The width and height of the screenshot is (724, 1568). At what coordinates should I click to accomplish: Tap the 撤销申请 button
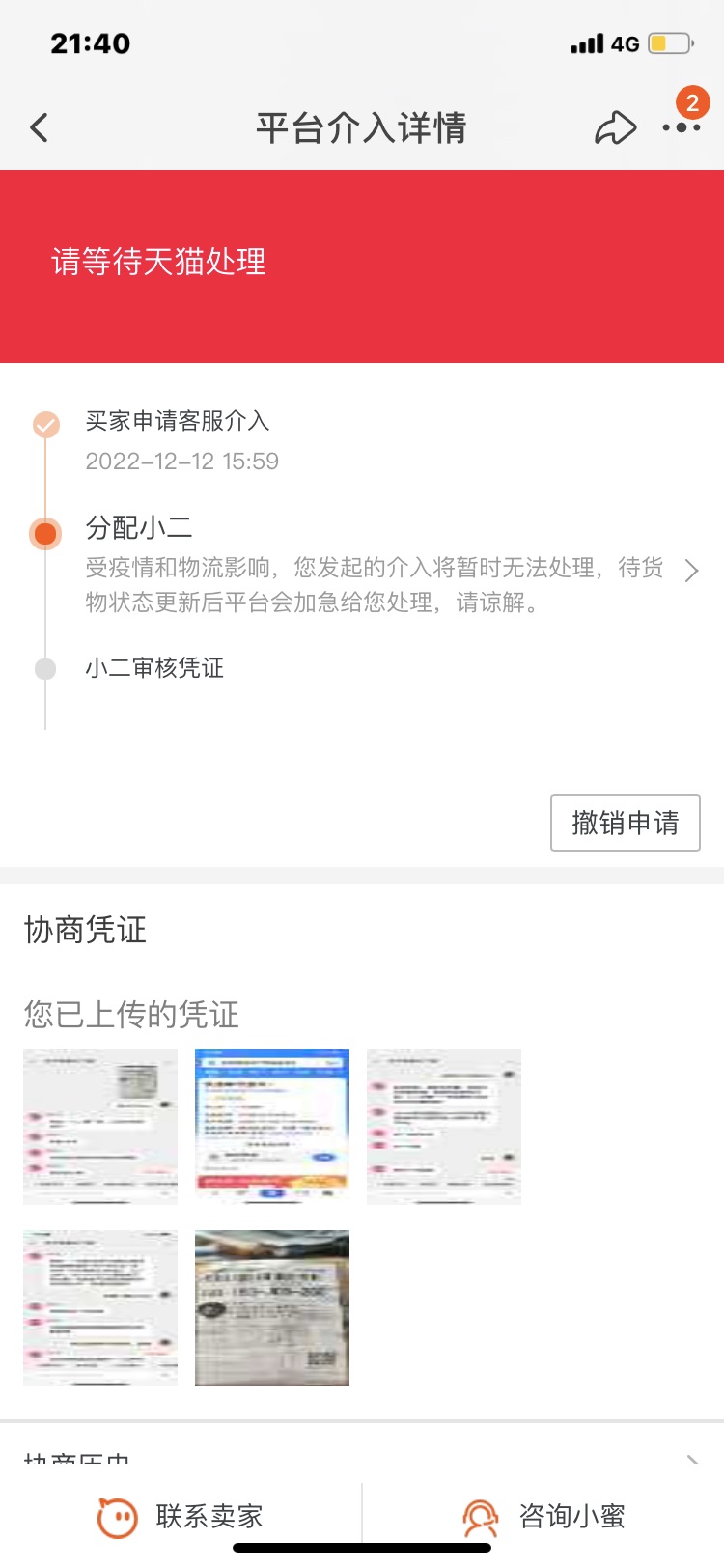(x=626, y=823)
